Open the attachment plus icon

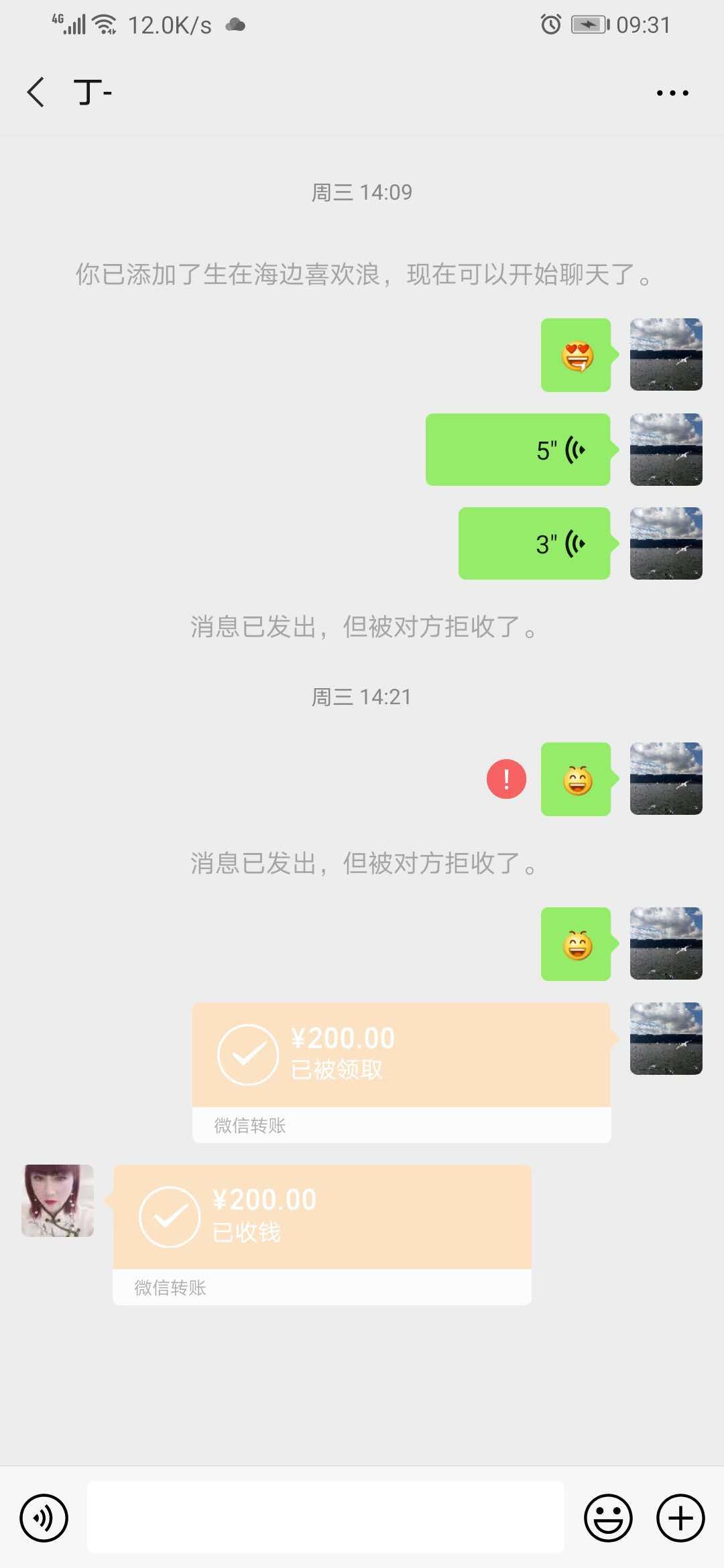coord(679,1516)
